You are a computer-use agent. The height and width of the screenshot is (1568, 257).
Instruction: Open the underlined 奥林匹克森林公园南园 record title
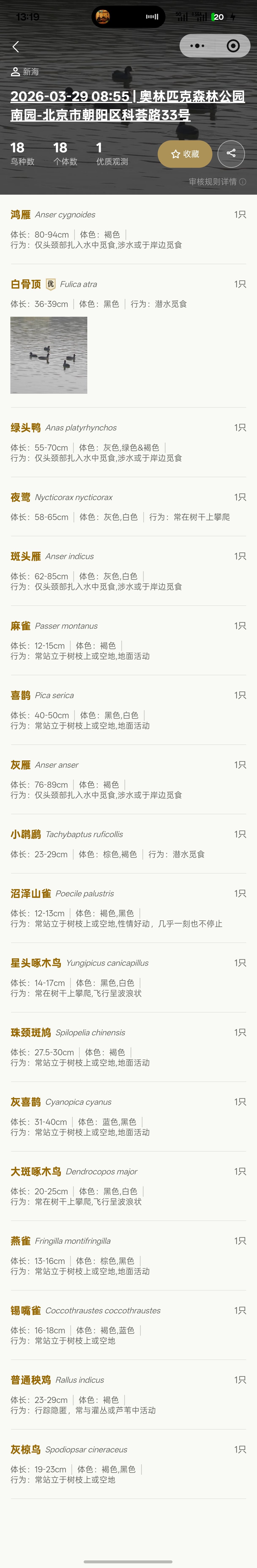pos(128,105)
